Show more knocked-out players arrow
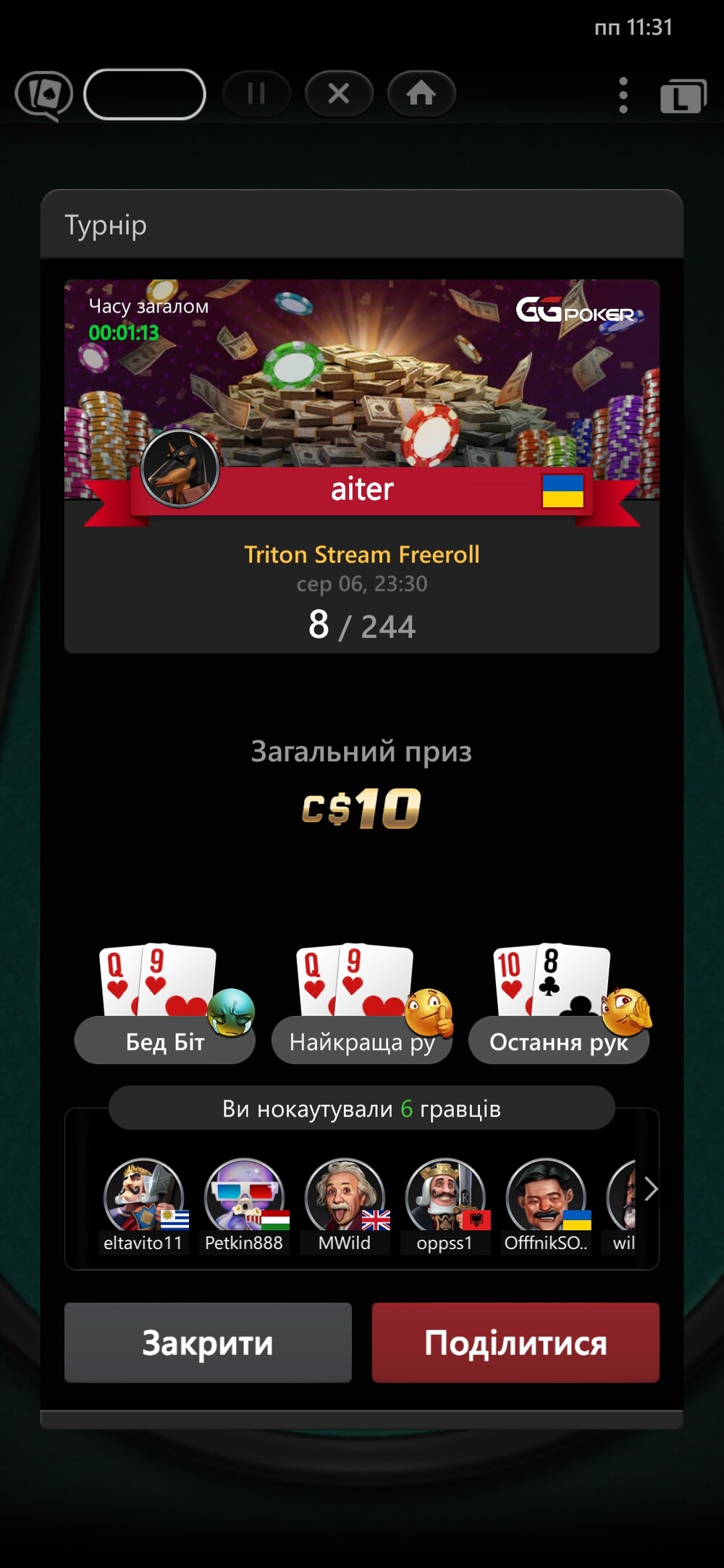Viewport: 724px width, 1568px height. 650,1189
